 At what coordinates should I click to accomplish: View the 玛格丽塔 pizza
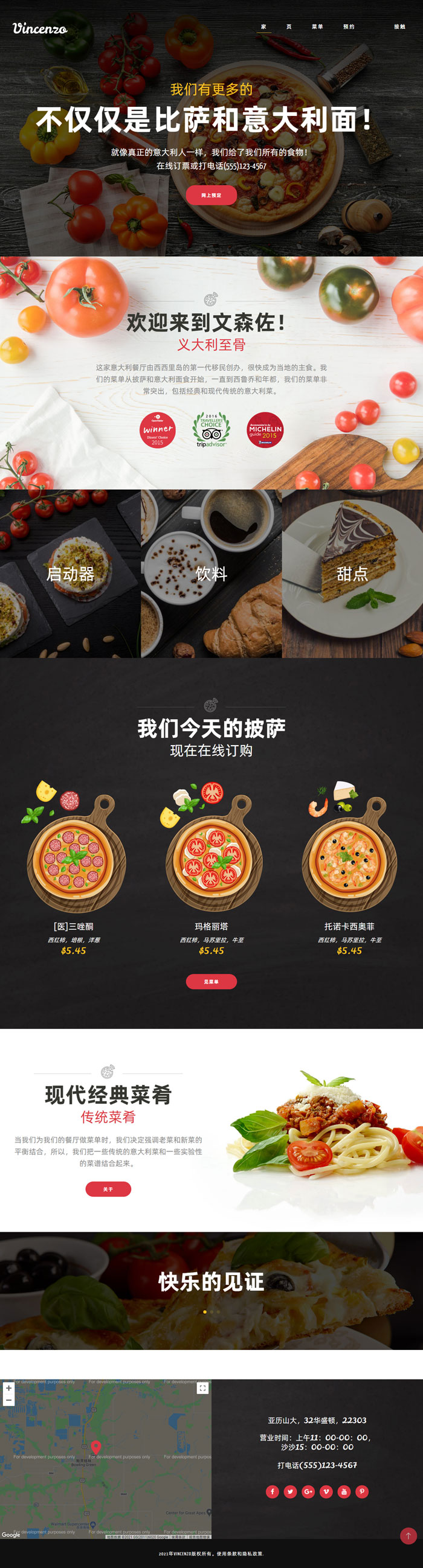tap(211, 852)
